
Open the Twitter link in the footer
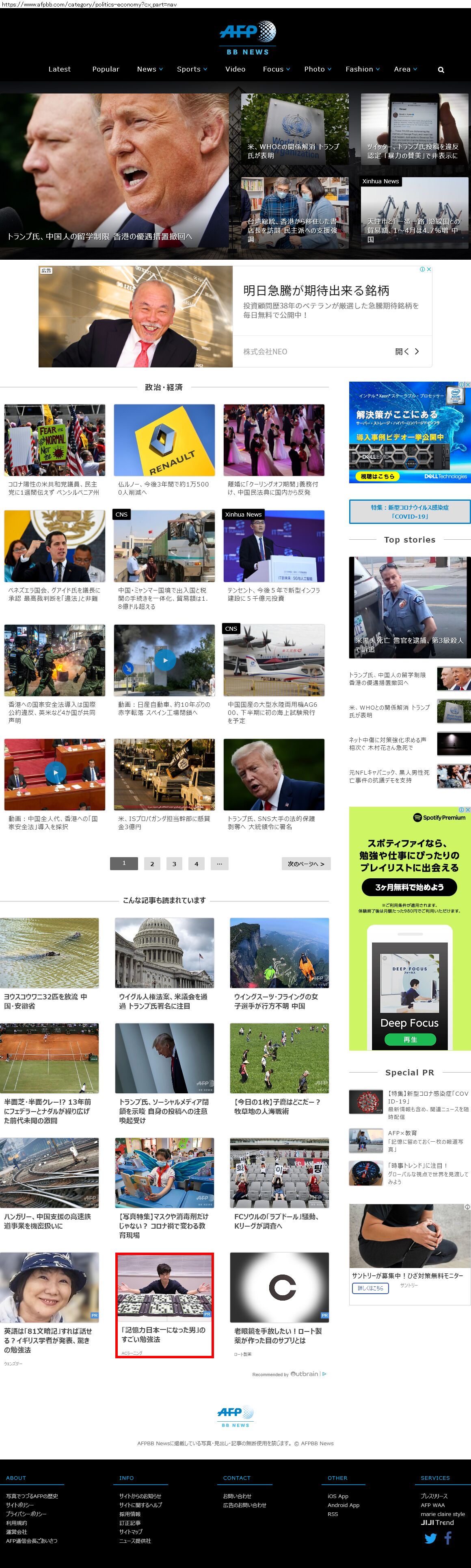point(430,1538)
